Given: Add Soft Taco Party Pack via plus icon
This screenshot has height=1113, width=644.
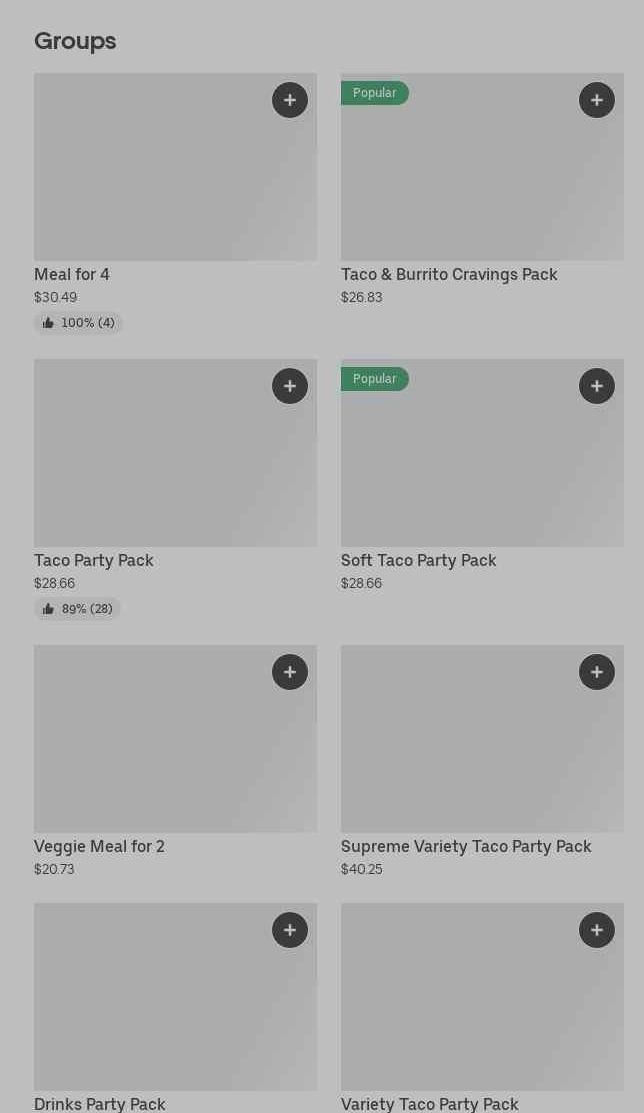Looking at the screenshot, I should (x=596, y=386).
